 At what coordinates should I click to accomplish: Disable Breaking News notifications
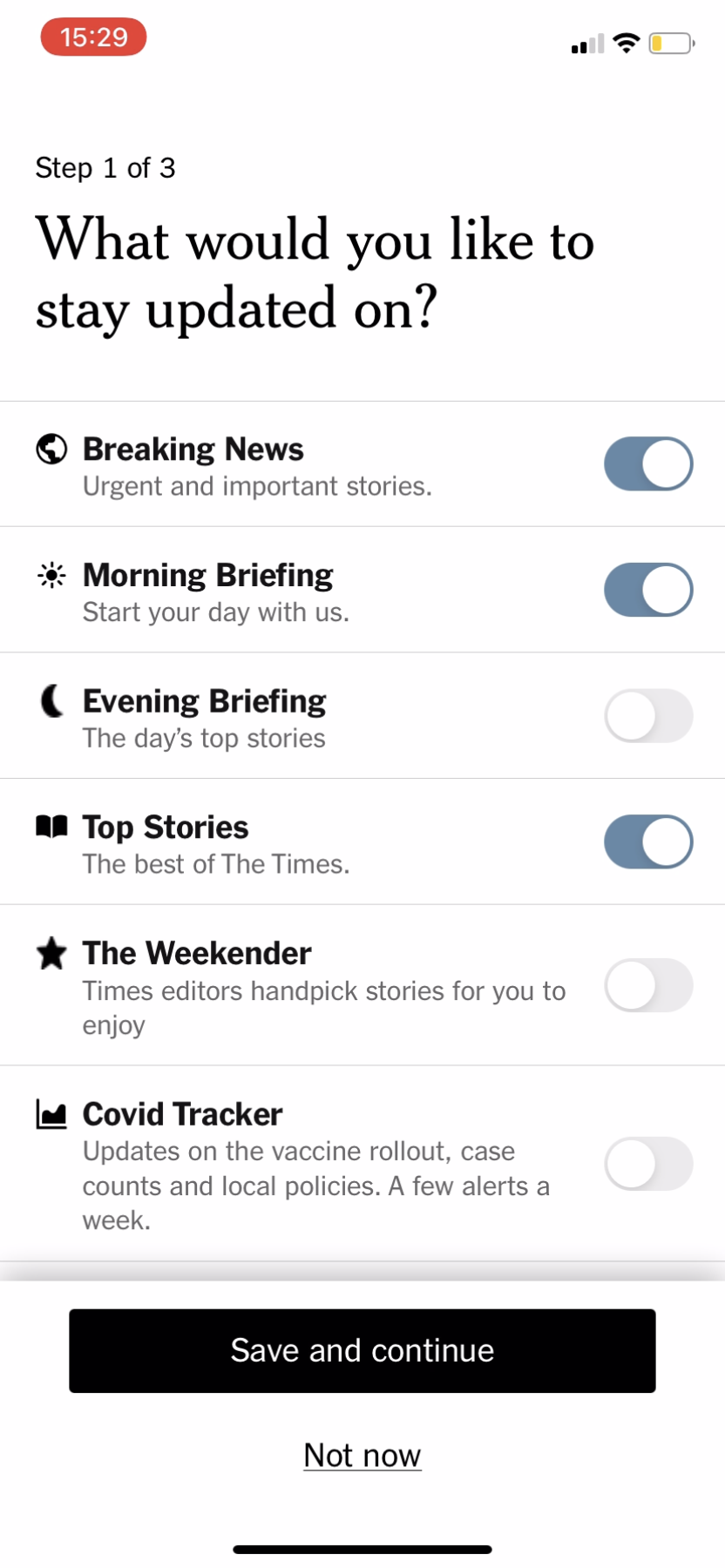648,463
